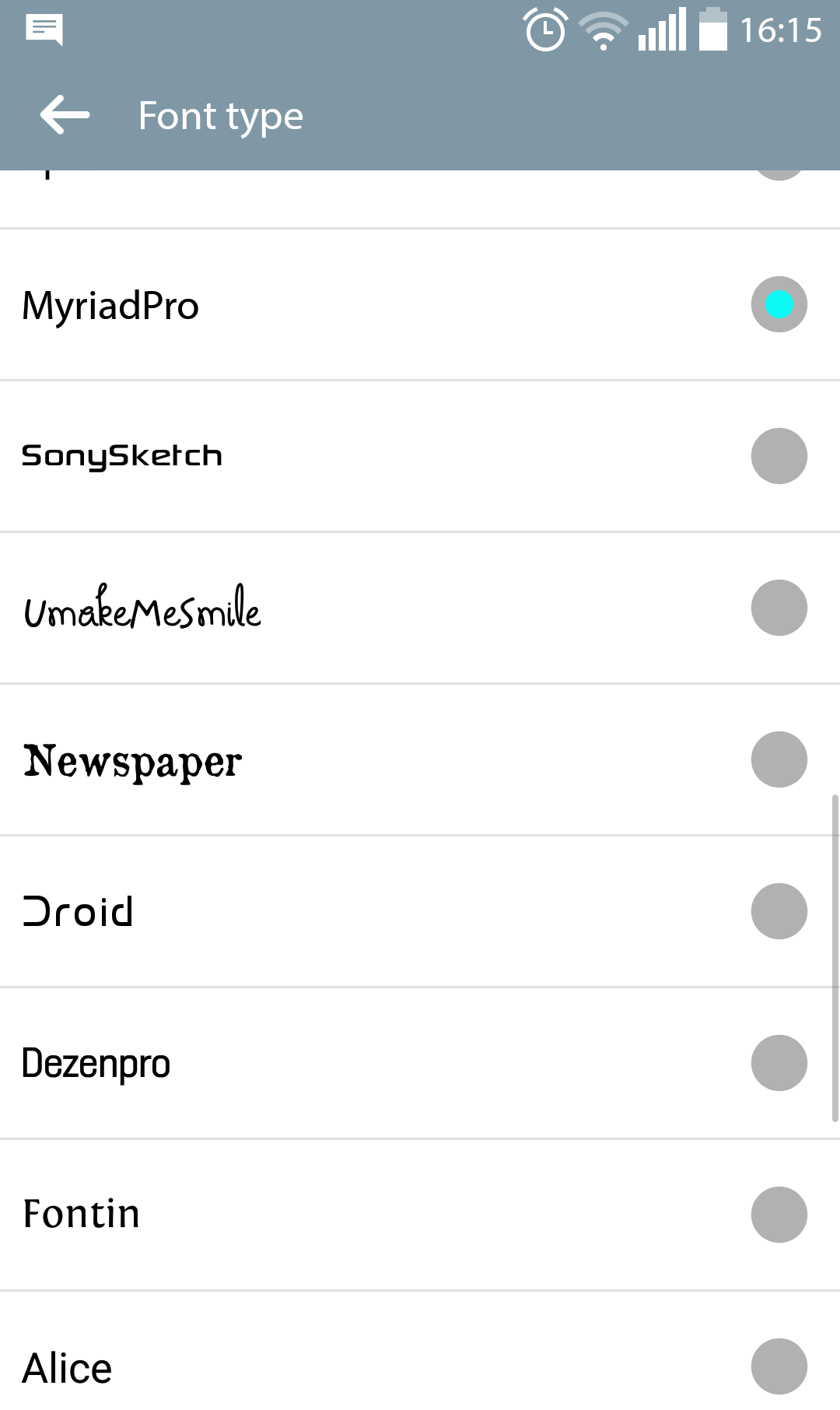Select UmakeMeSmile font option
Screen dimensions: 840x1410
(420, 608)
